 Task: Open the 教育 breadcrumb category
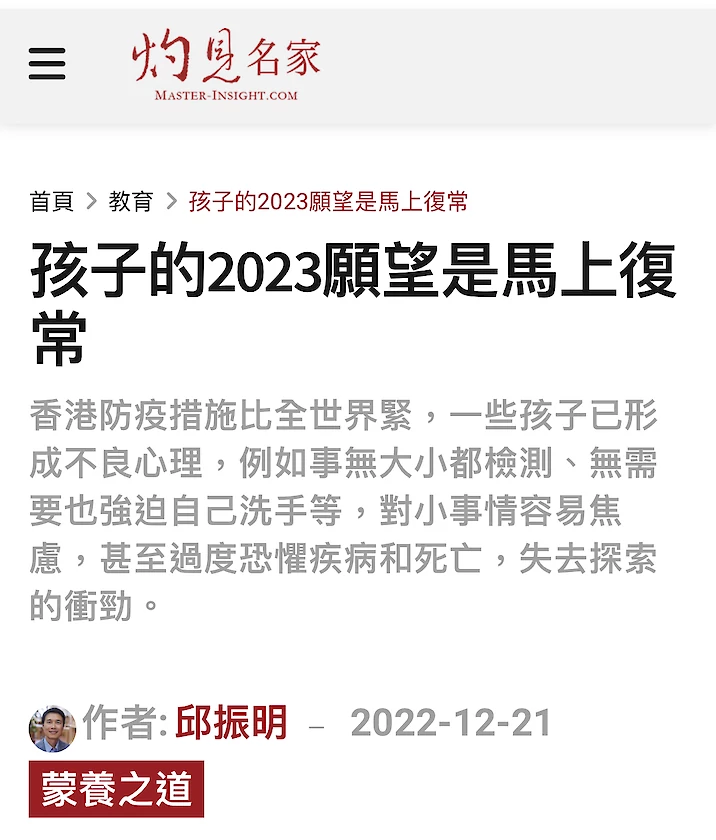point(131,201)
